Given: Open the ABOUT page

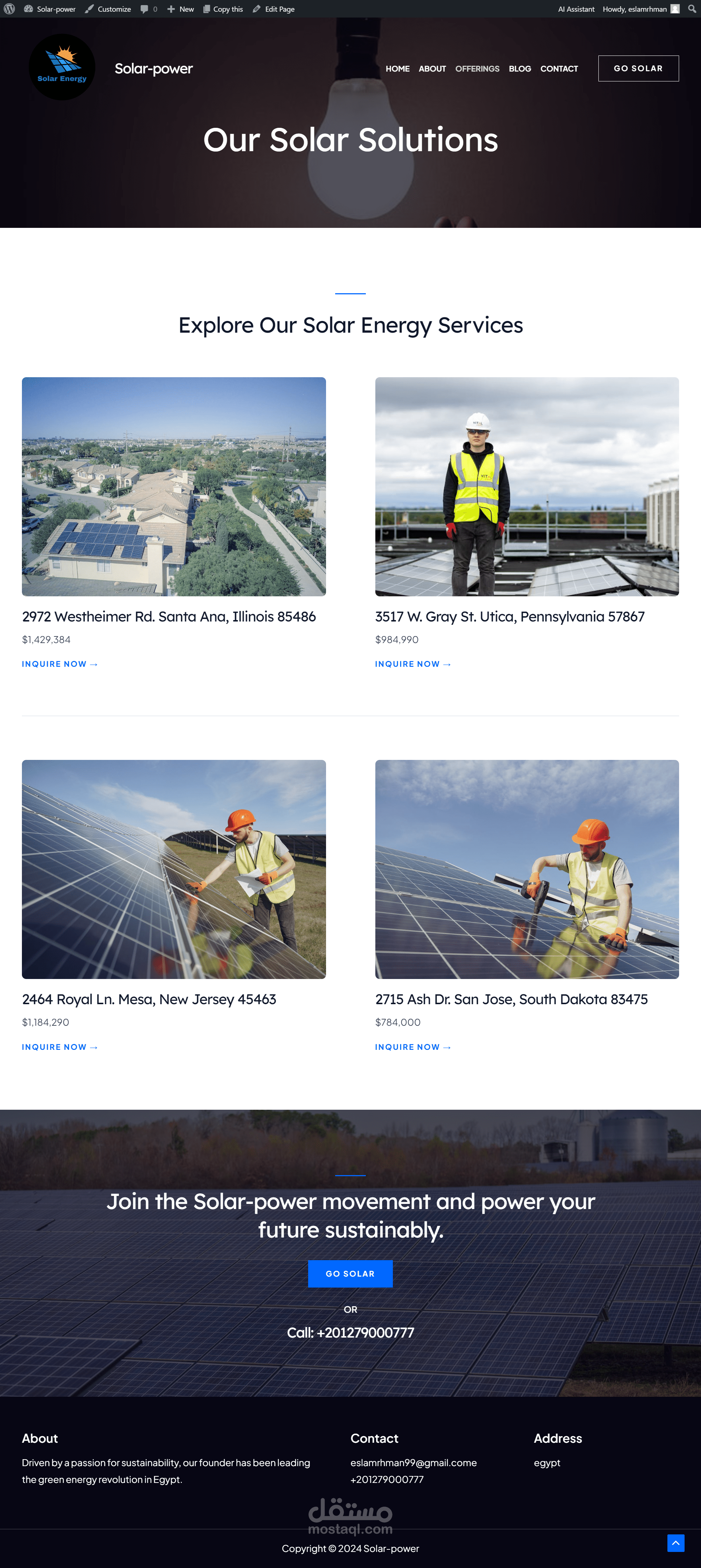Looking at the screenshot, I should pyautogui.click(x=432, y=69).
